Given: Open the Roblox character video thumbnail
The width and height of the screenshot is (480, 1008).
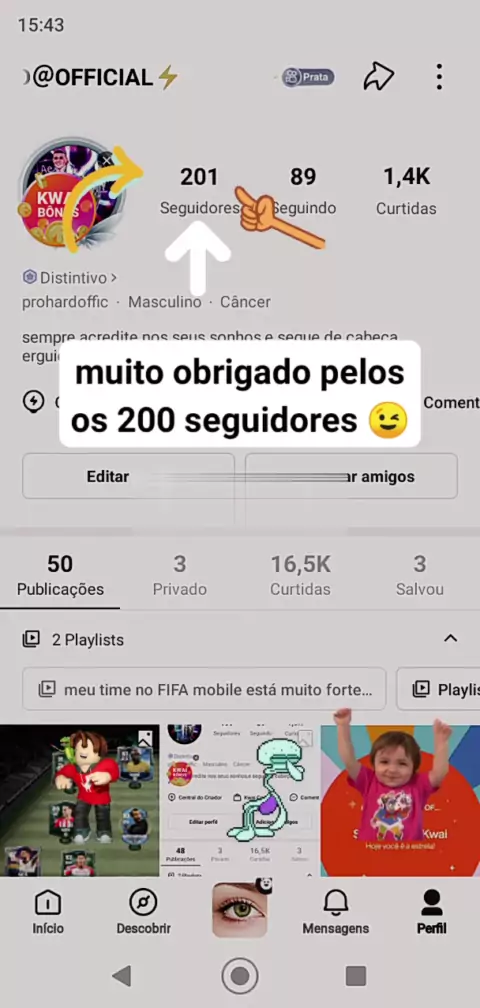Looking at the screenshot, I should point(80,800).
